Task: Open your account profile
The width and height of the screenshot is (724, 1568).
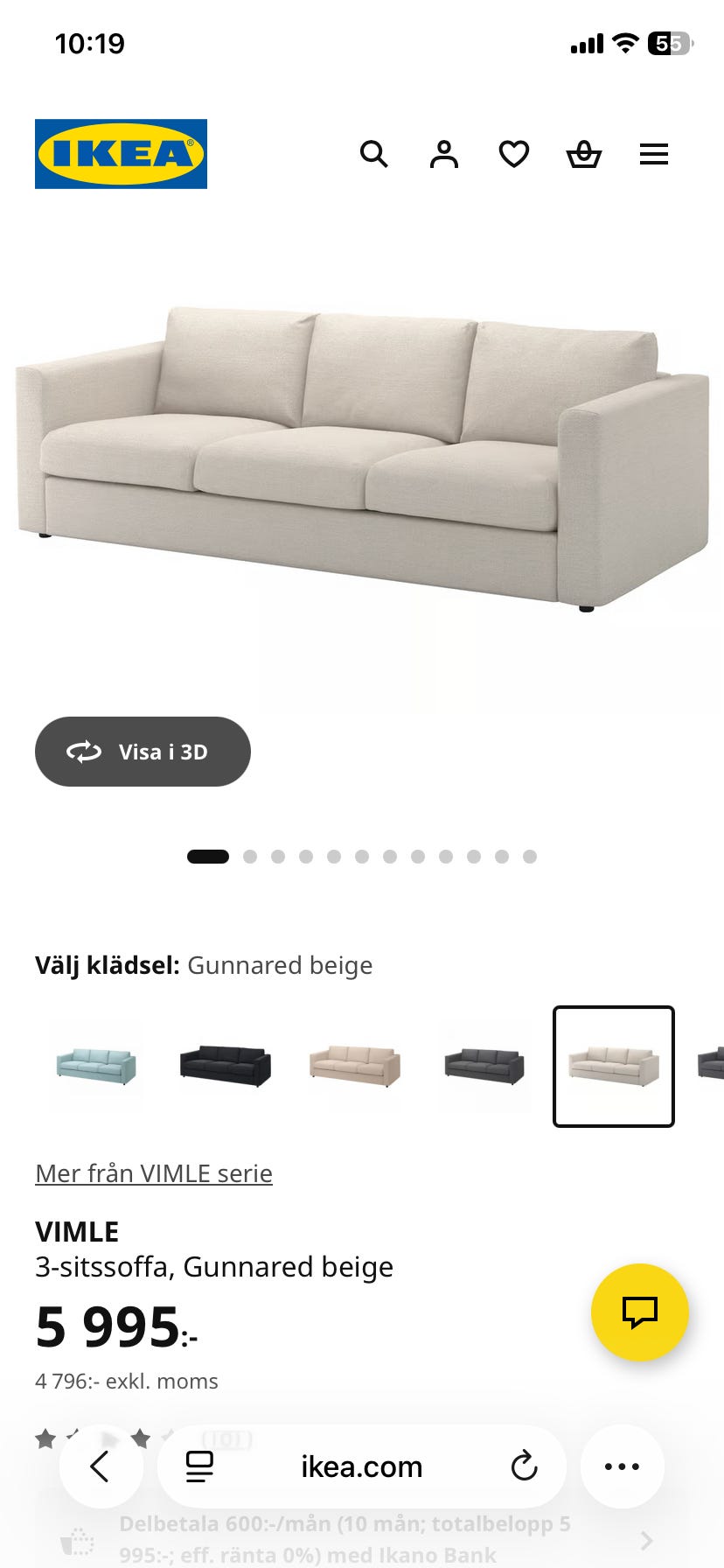Action: [x=444, y=154]
